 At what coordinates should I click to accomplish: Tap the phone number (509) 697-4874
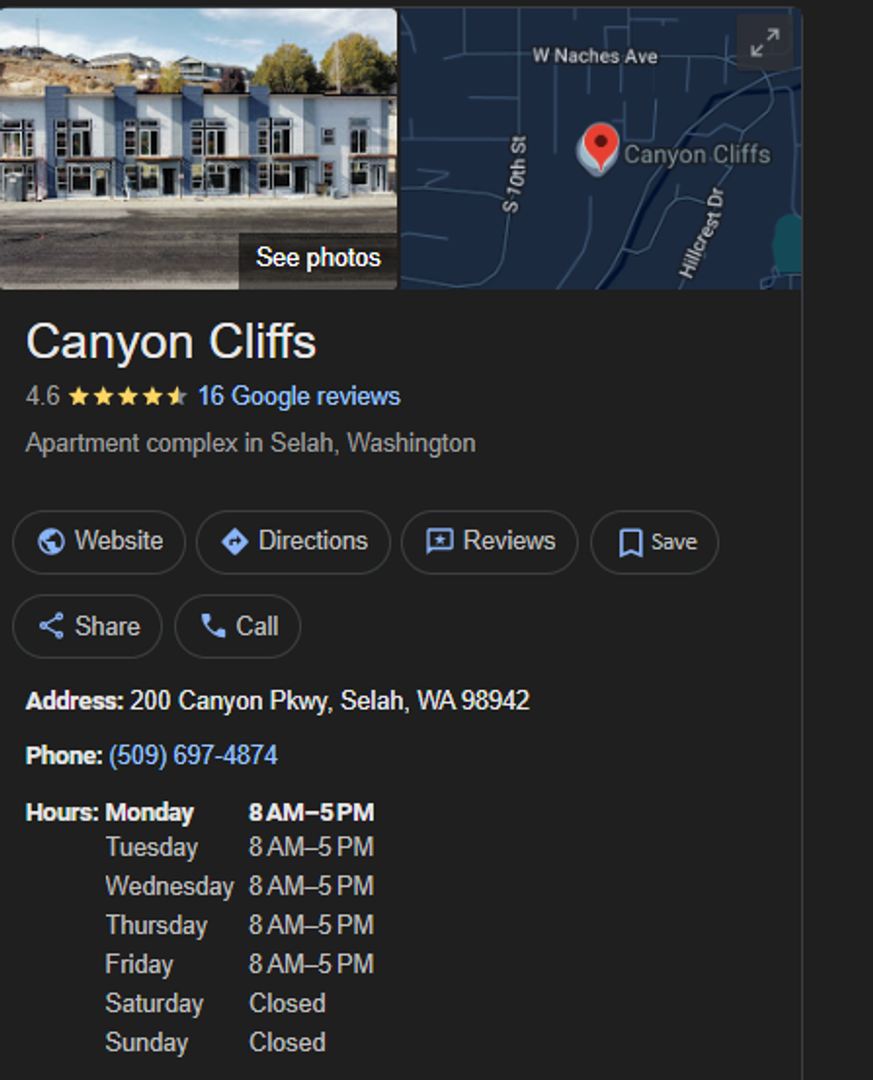[193, 755]
